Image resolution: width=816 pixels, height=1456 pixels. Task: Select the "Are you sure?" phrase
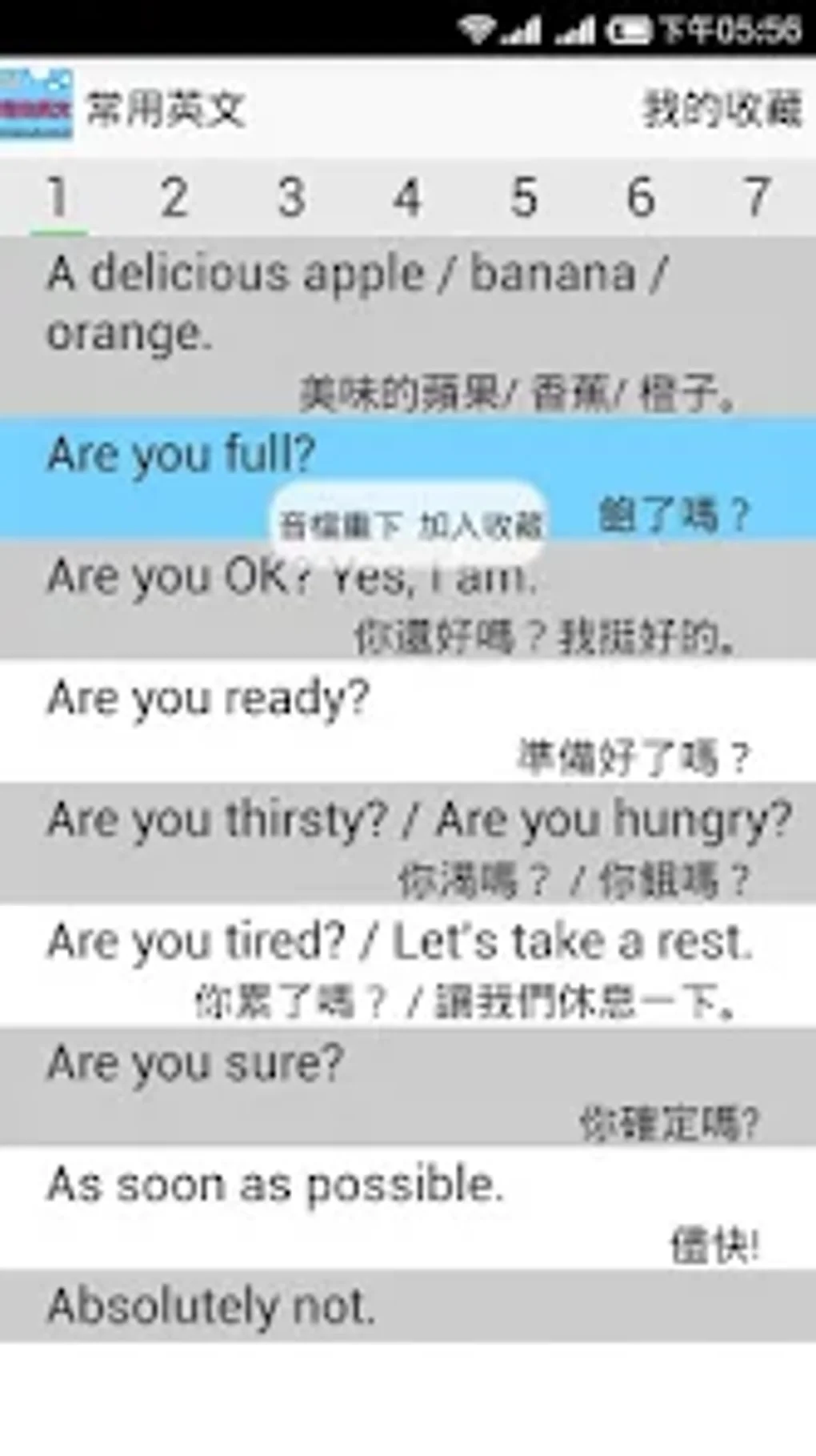click(408, 1088)
